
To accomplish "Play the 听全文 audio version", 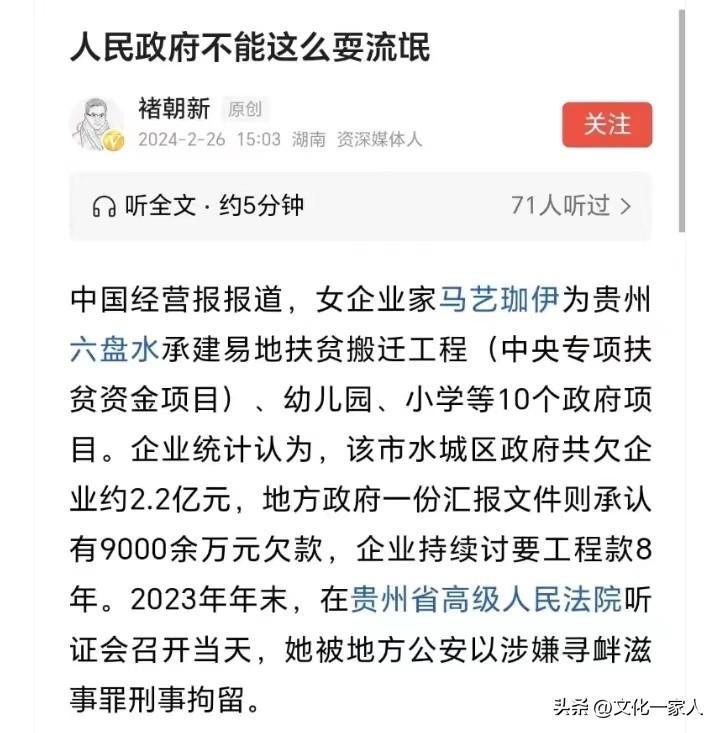I will 198,206.
